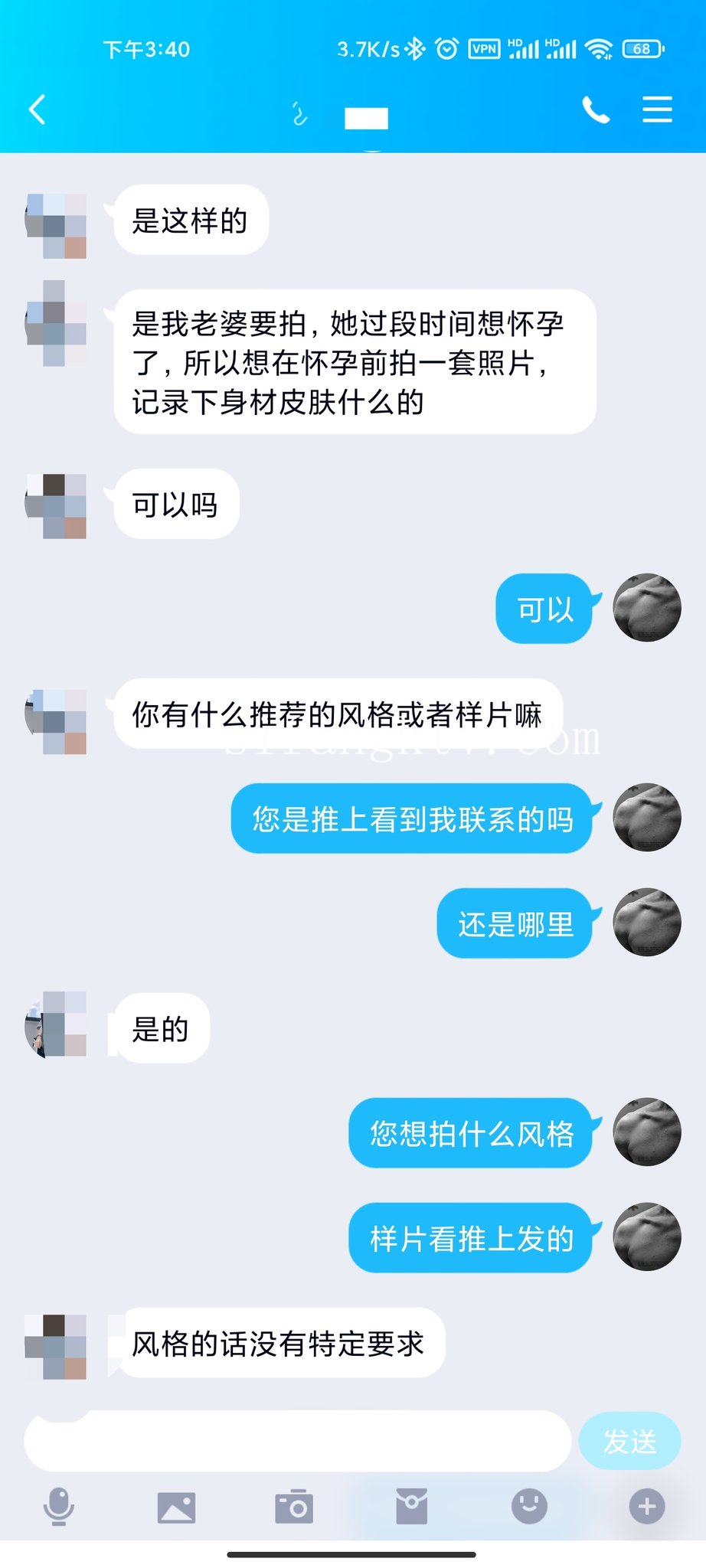Open more options plus icon

pos(647,1507)
